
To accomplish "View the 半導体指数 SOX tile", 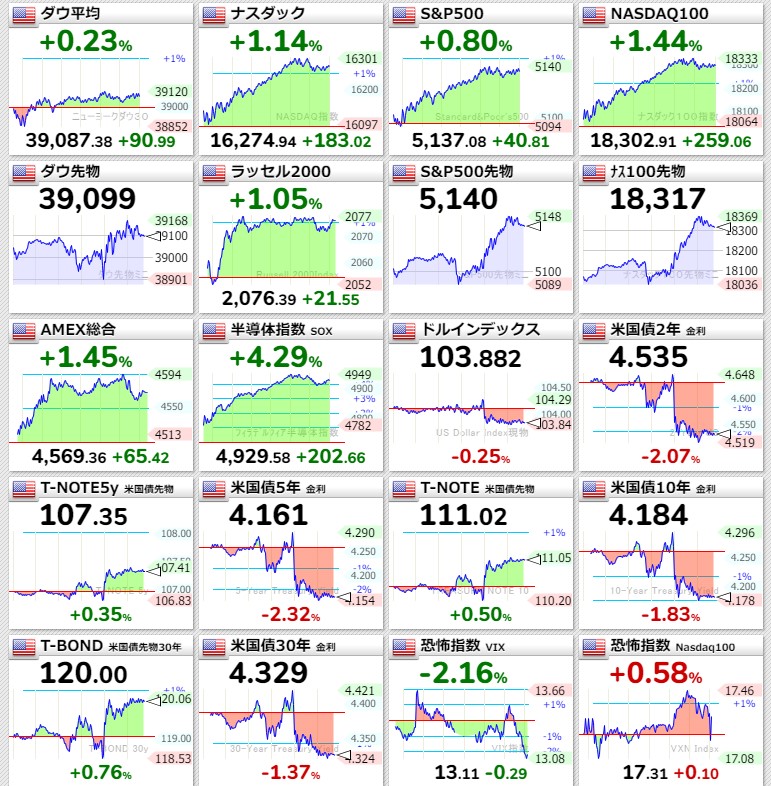I will [291, 395].
